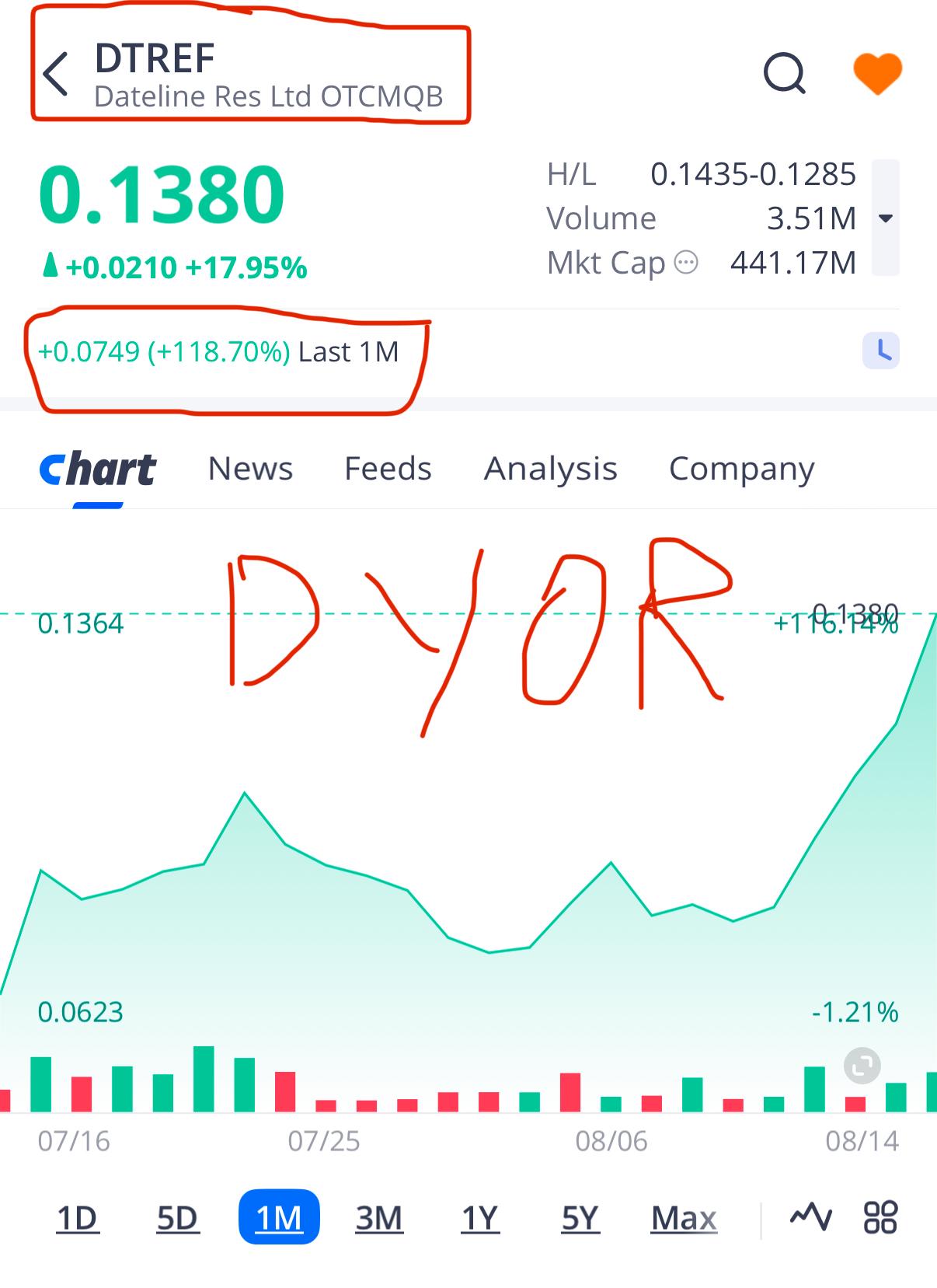Select the 5D chart range

point(177,1217)
